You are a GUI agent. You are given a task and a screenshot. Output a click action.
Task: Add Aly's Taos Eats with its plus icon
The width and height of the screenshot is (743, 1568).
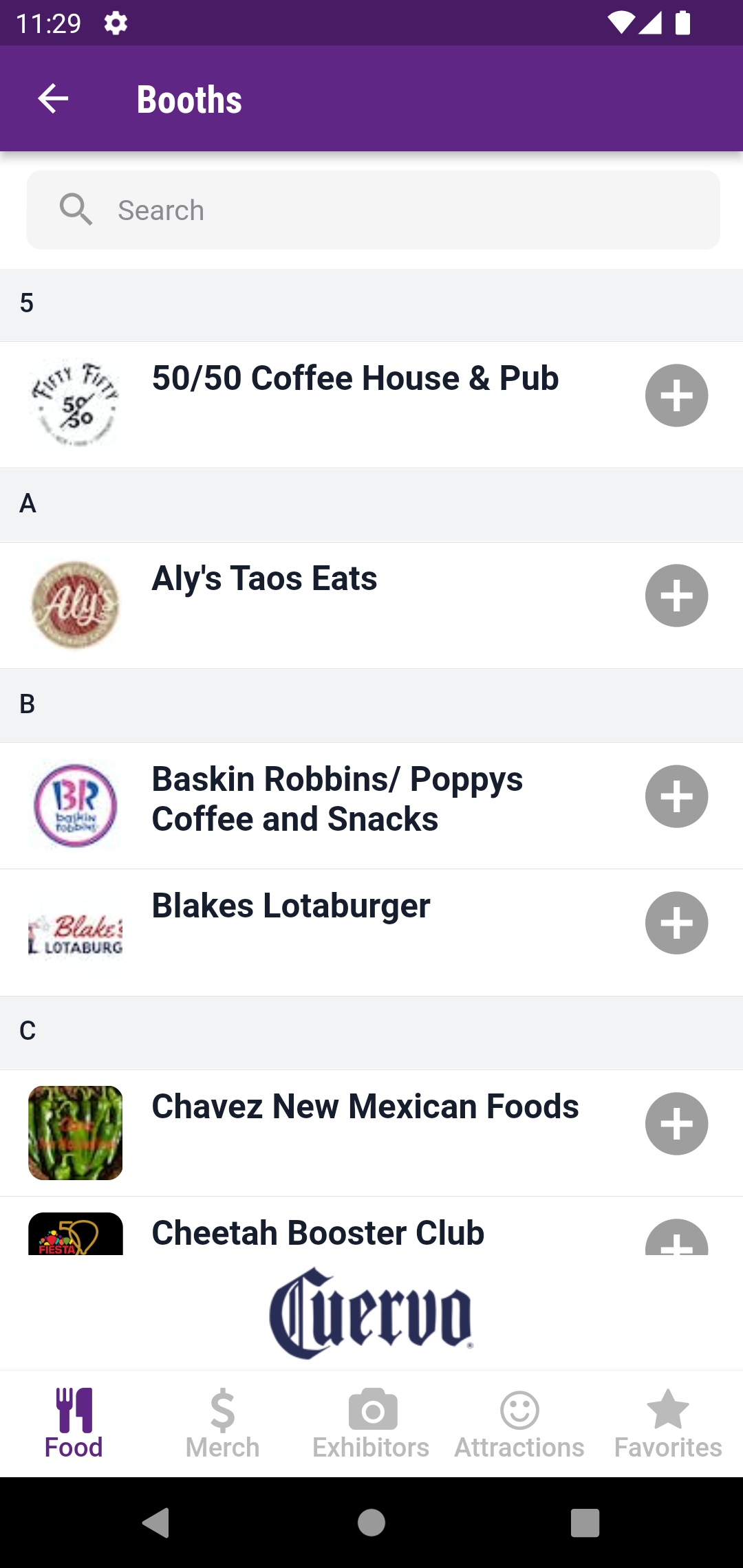click(x=676, y=596)
